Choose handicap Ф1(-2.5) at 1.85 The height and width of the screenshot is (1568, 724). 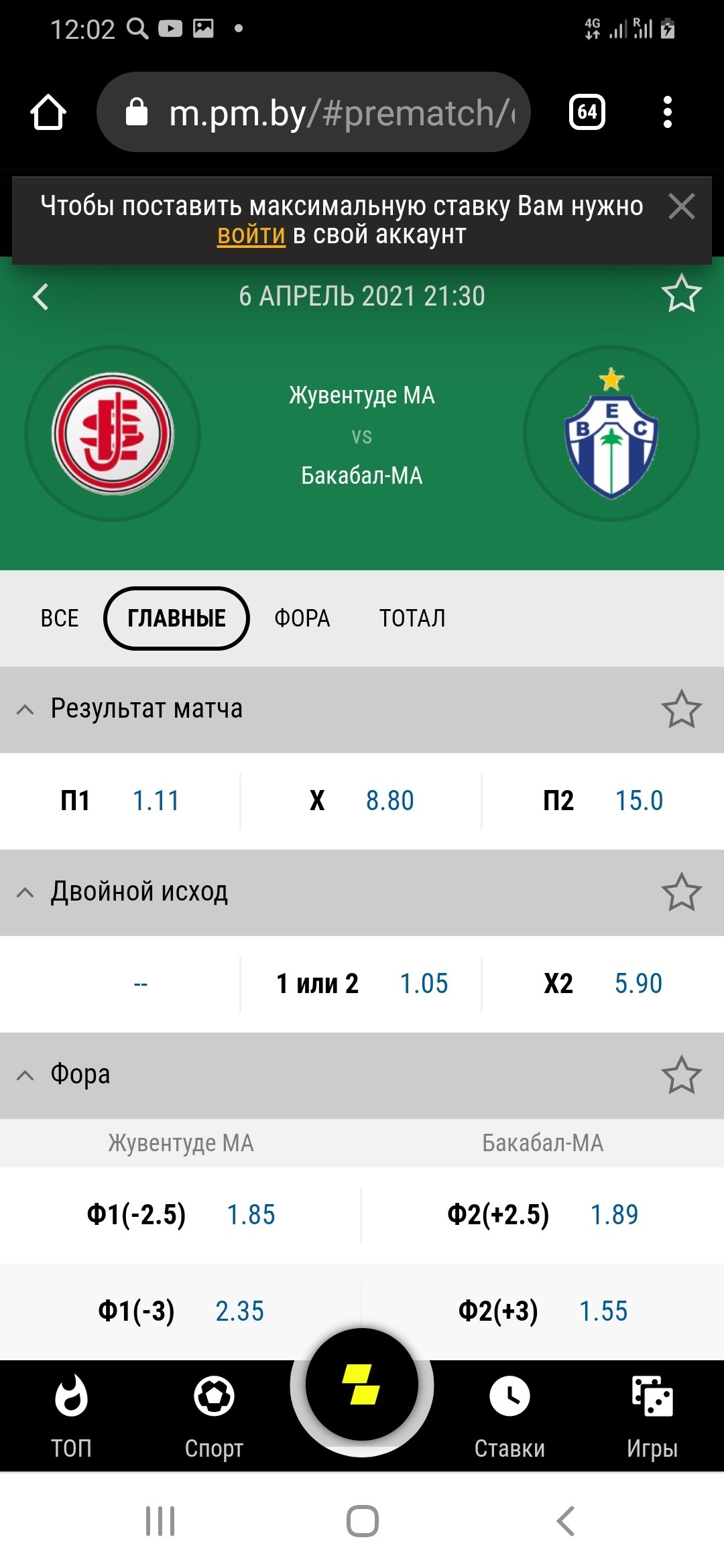[x=181, y=1214]
